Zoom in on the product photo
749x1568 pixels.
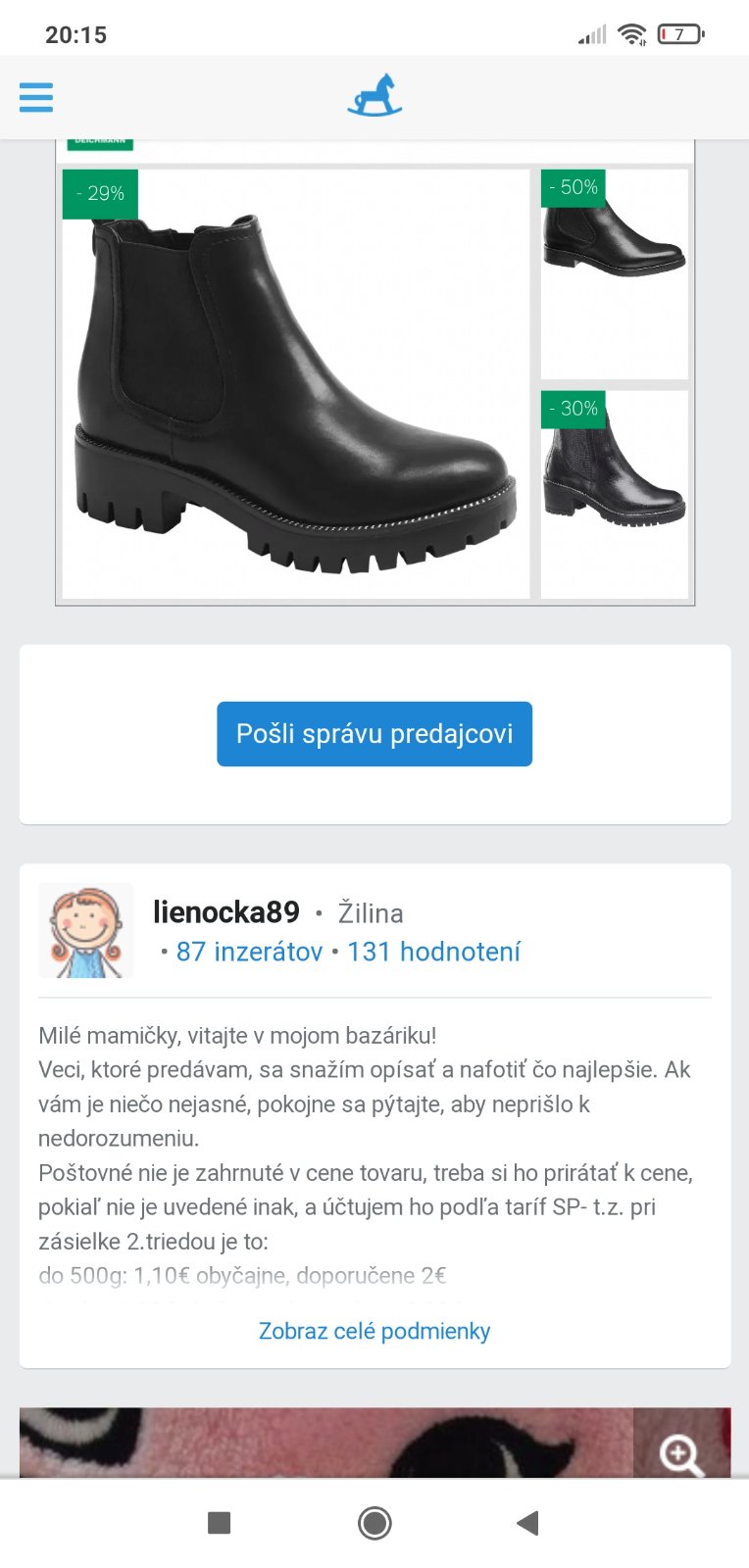coord(681,1453)
